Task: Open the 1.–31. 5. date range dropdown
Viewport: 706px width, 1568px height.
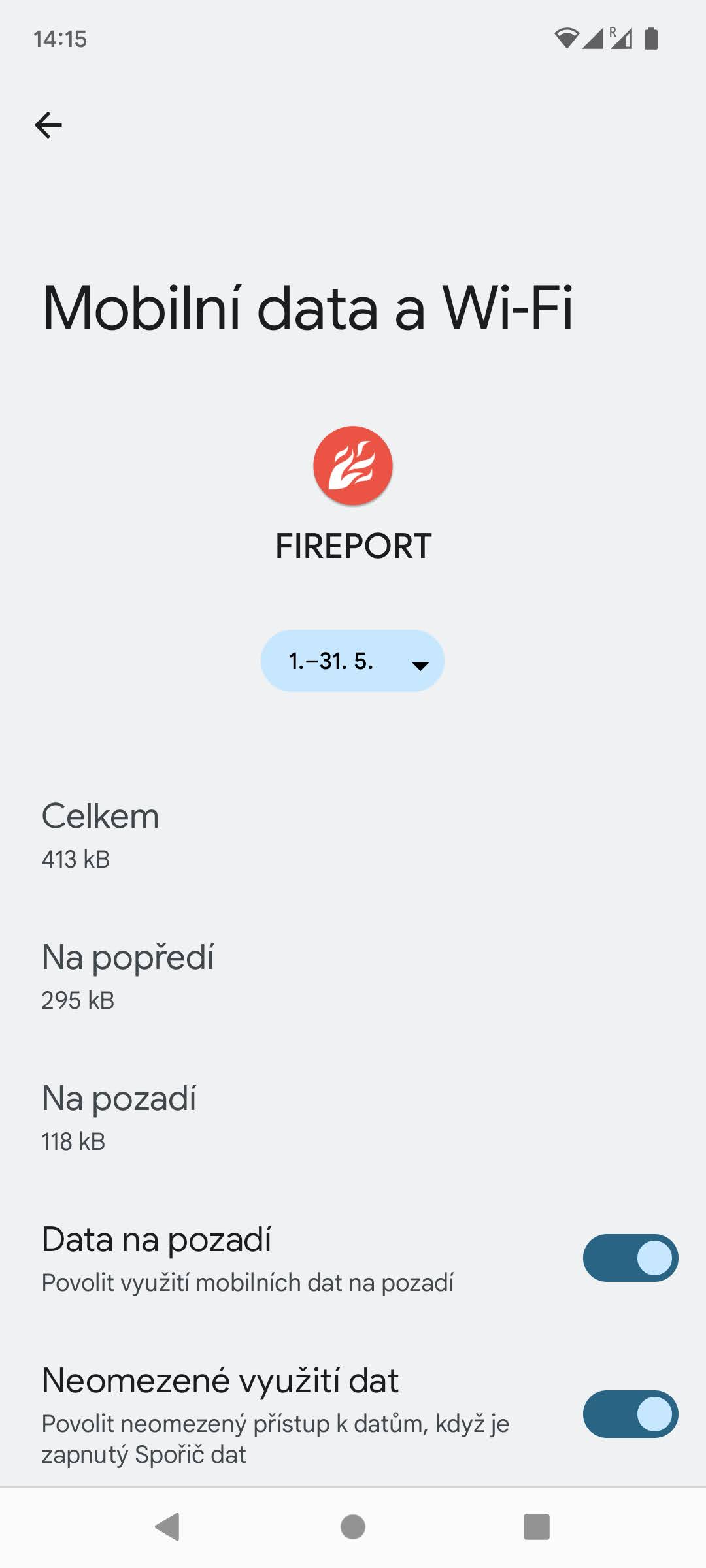Action: (x=352, y=661)
